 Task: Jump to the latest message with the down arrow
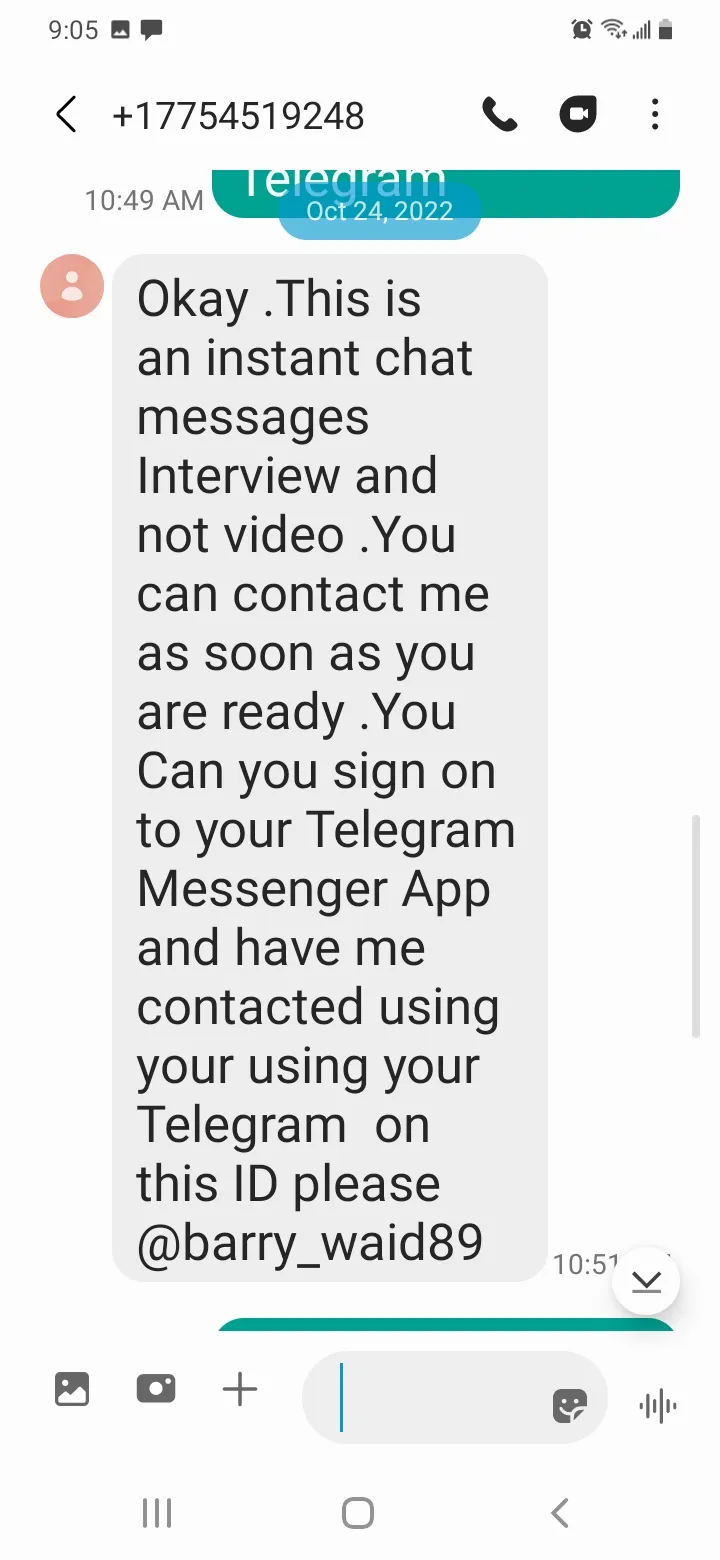point(646,1281)
